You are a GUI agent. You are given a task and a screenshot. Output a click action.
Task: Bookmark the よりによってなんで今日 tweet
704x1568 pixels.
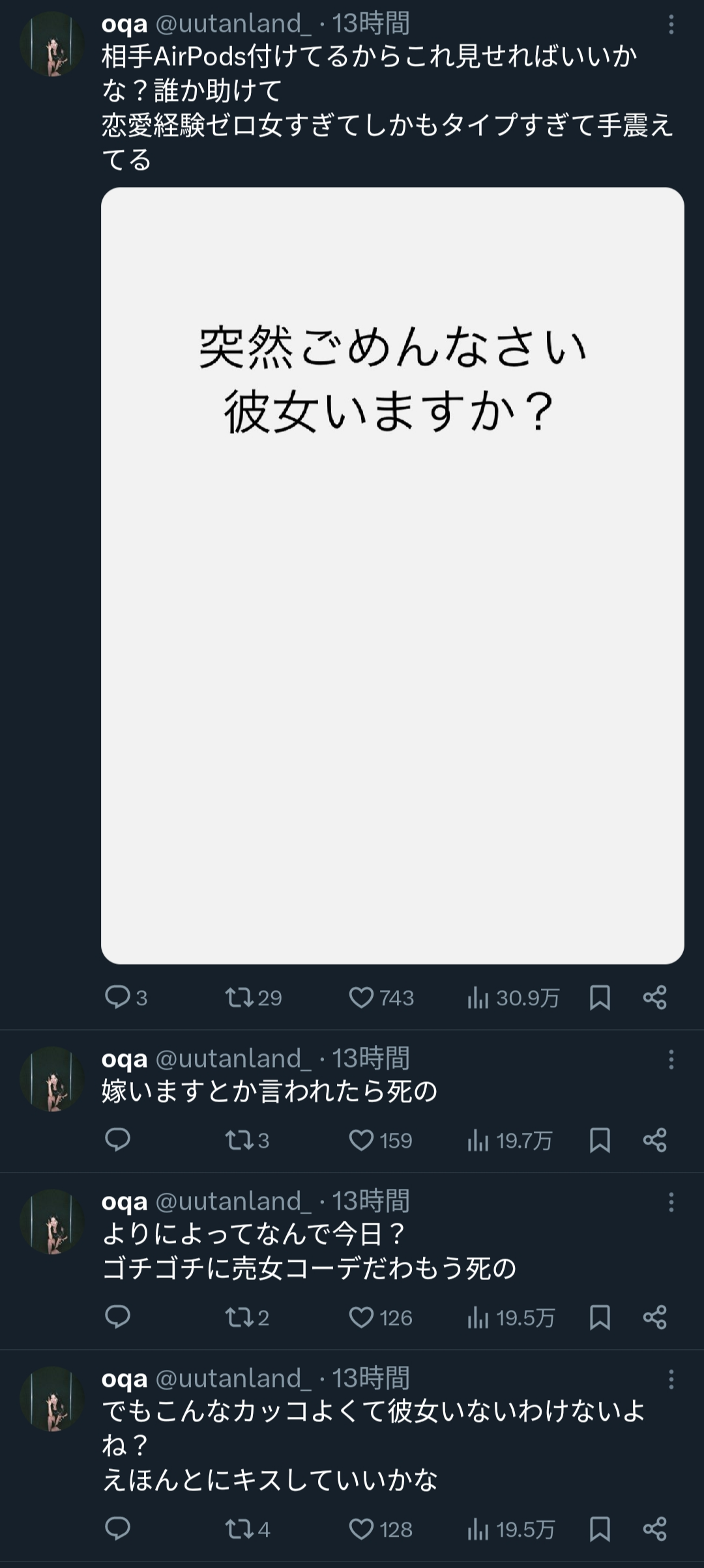click(x=600, y=1318)
